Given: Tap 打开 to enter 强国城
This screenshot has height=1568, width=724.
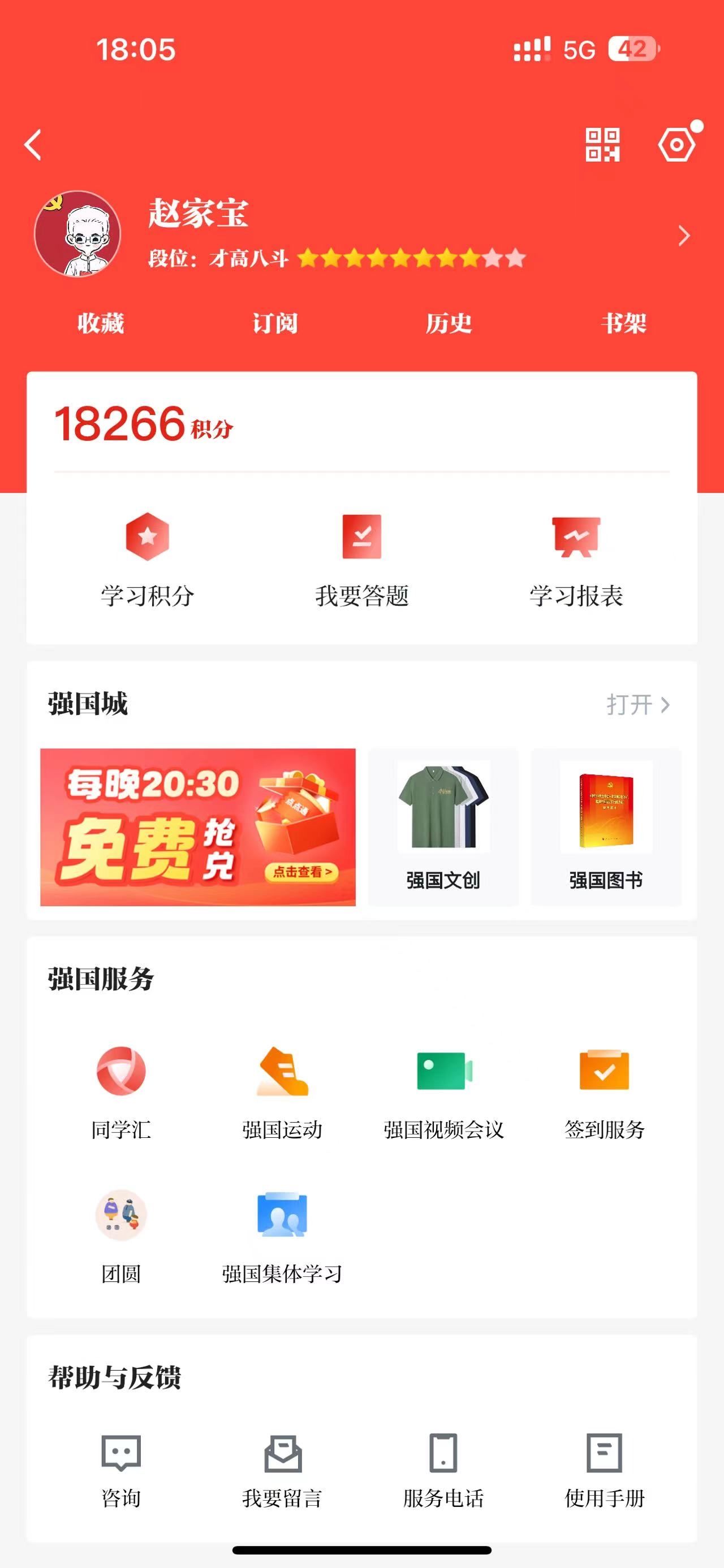Looking at the screenshot, I should click(x=637, y=705).
